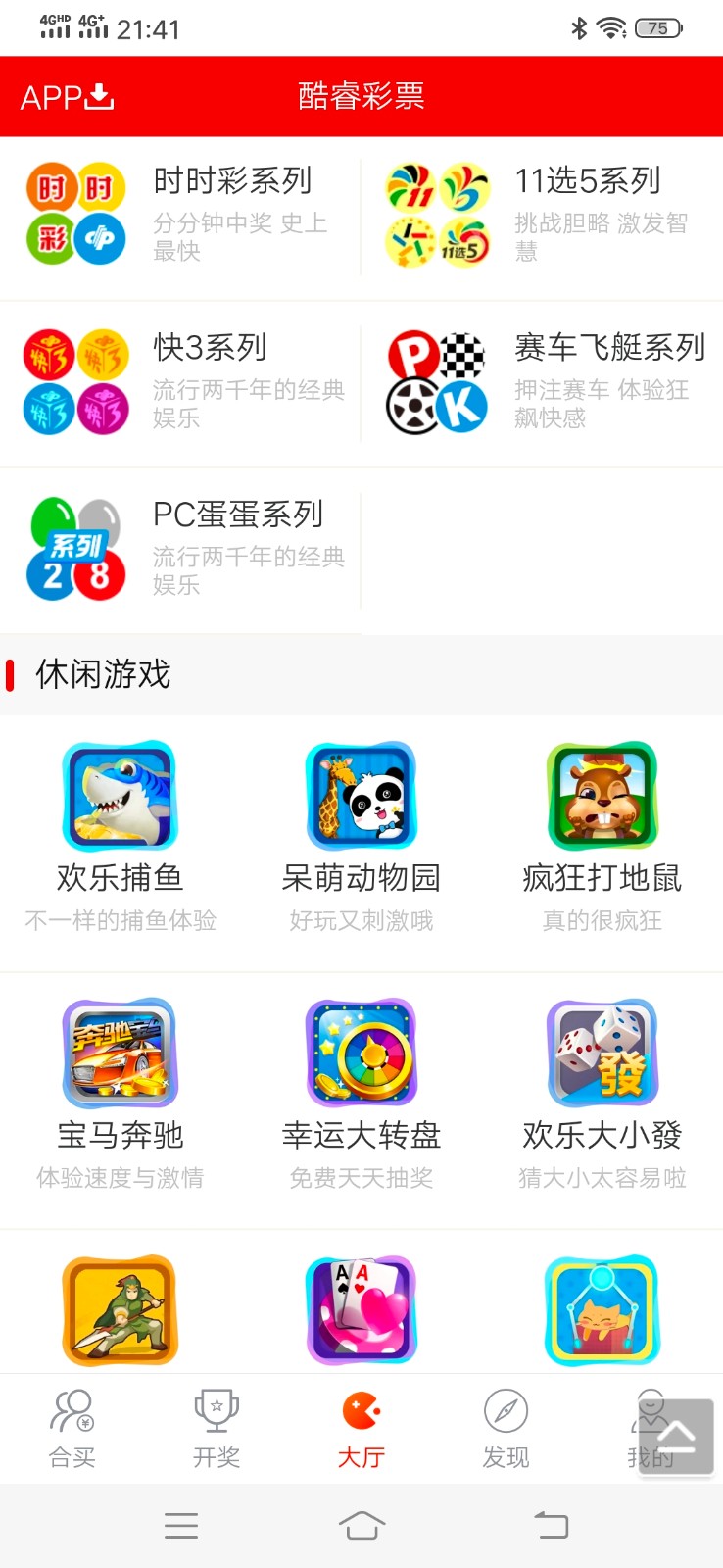Screen dimensions: 723x1568
Task: Tap the system home button
Action: 361,1525
